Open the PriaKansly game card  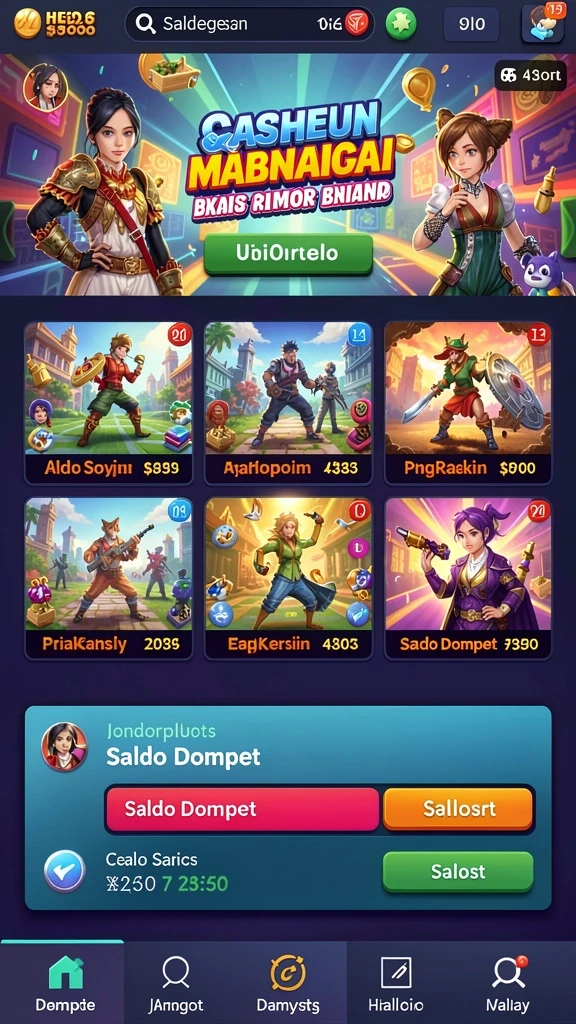point(108,580)
